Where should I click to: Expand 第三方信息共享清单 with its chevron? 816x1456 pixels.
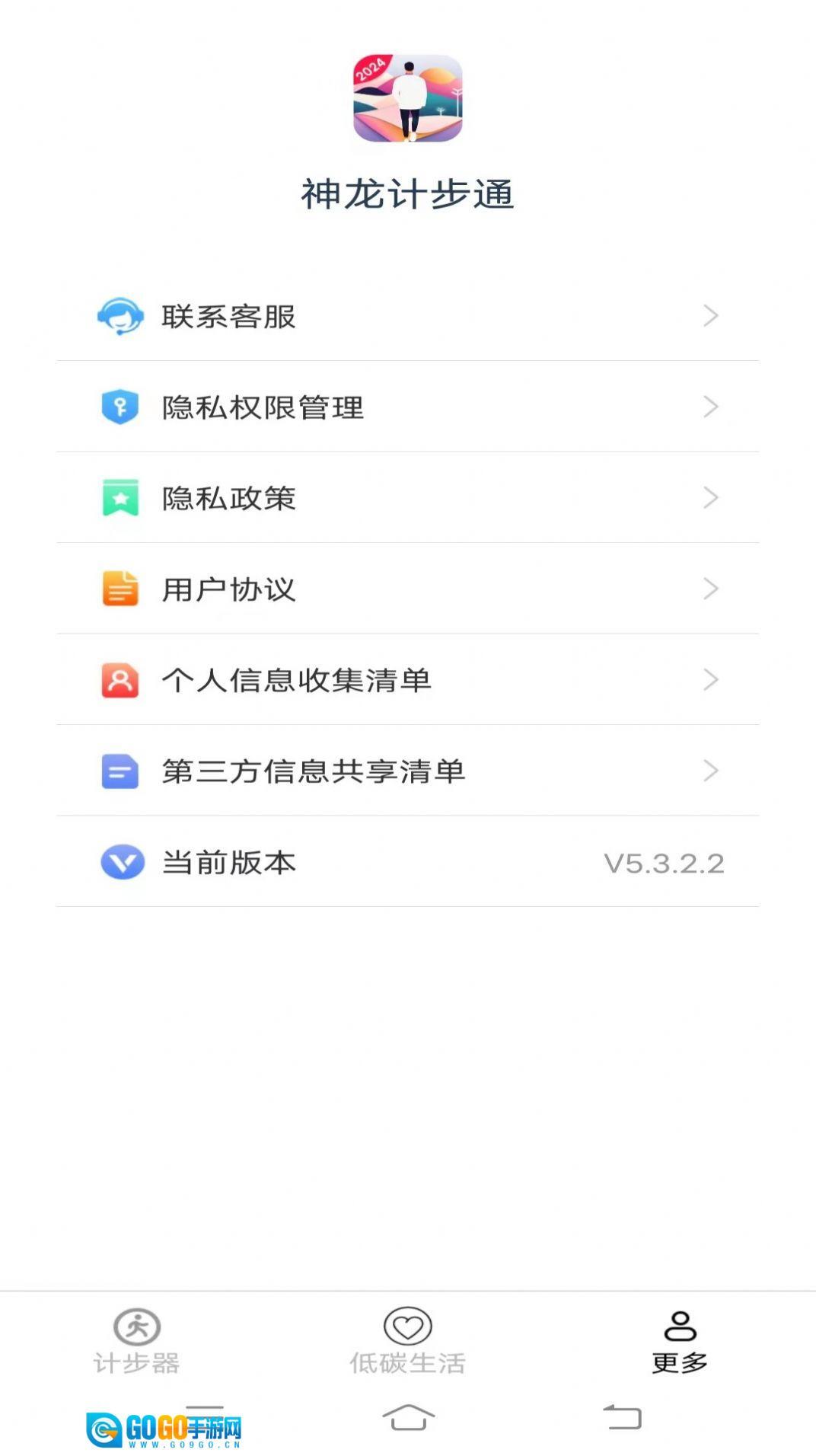(x=710, y=771)
